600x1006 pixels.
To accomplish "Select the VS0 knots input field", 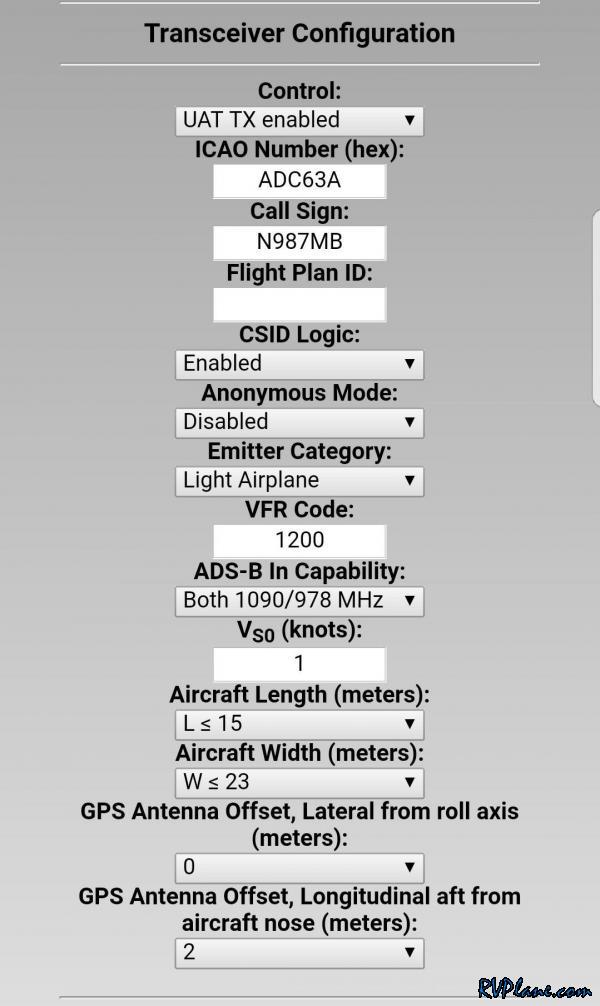I will pyautogui.click(x=300, y=664).
